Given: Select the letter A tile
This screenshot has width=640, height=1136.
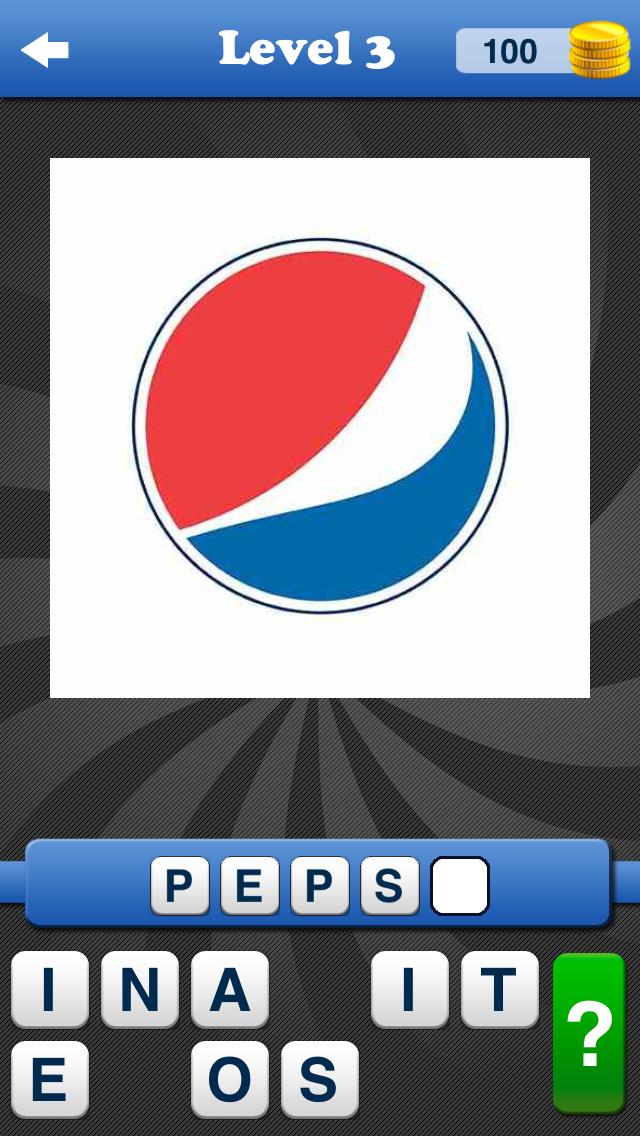Looking at the screenshot, I should 229,989.
